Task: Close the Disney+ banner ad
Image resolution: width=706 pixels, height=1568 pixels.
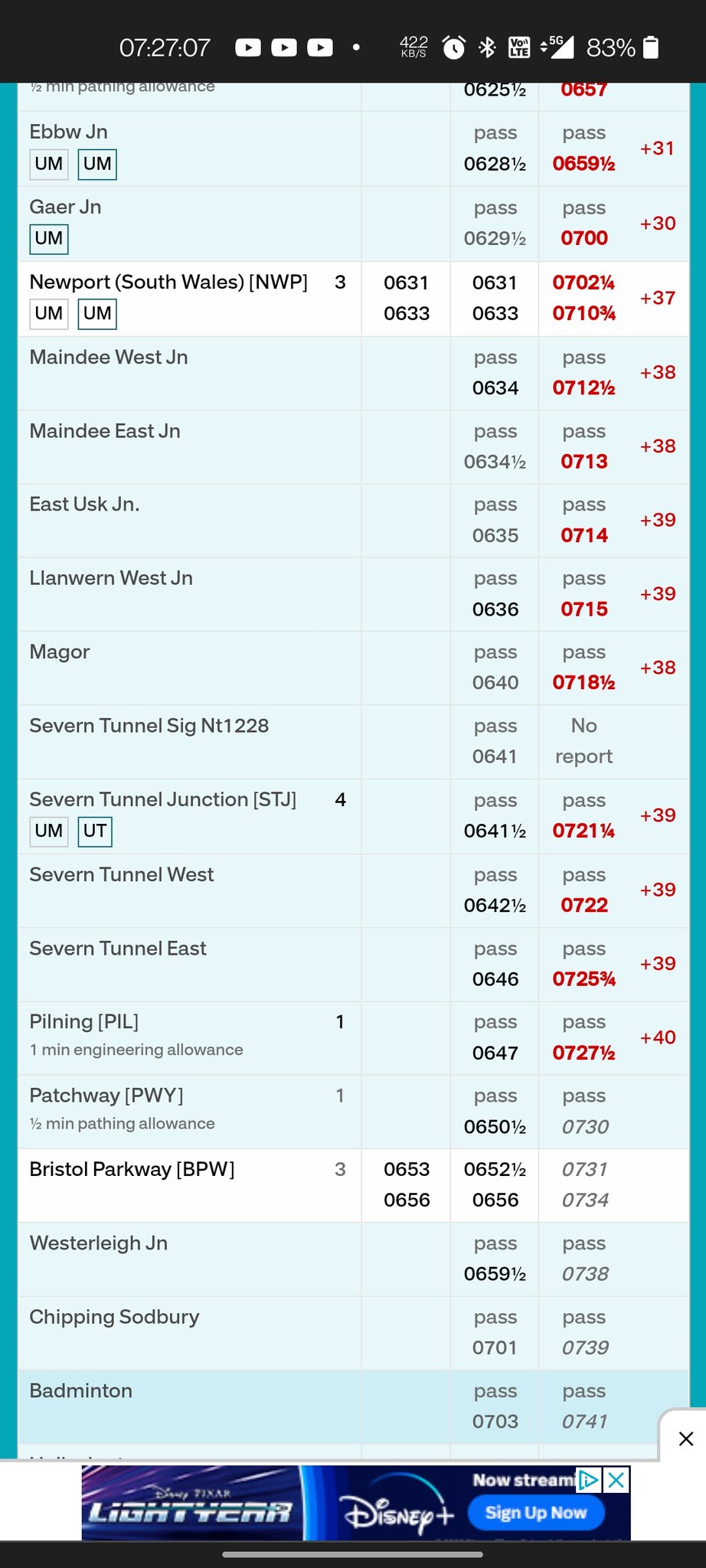Action: tap(616, 1481)
